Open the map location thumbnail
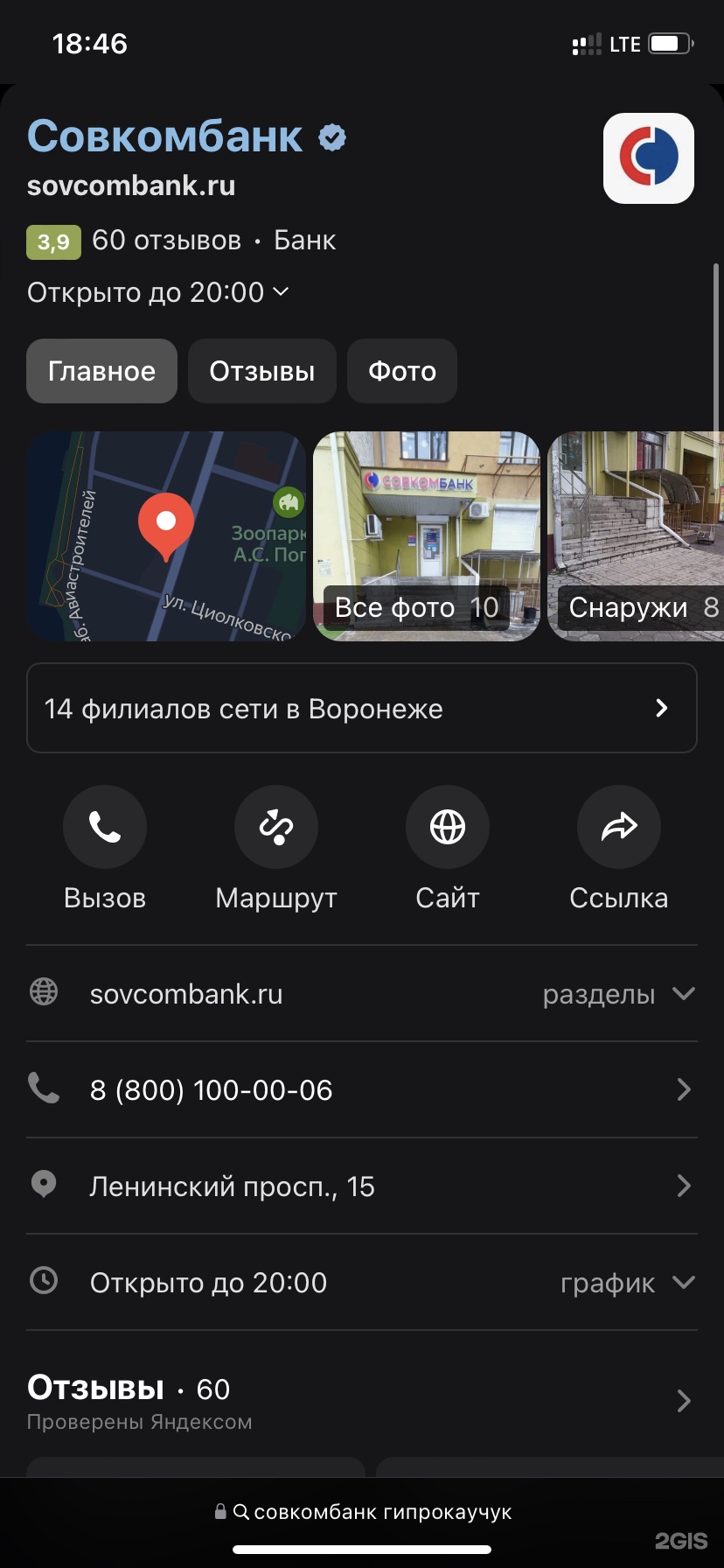 click(x=166, y=535)
